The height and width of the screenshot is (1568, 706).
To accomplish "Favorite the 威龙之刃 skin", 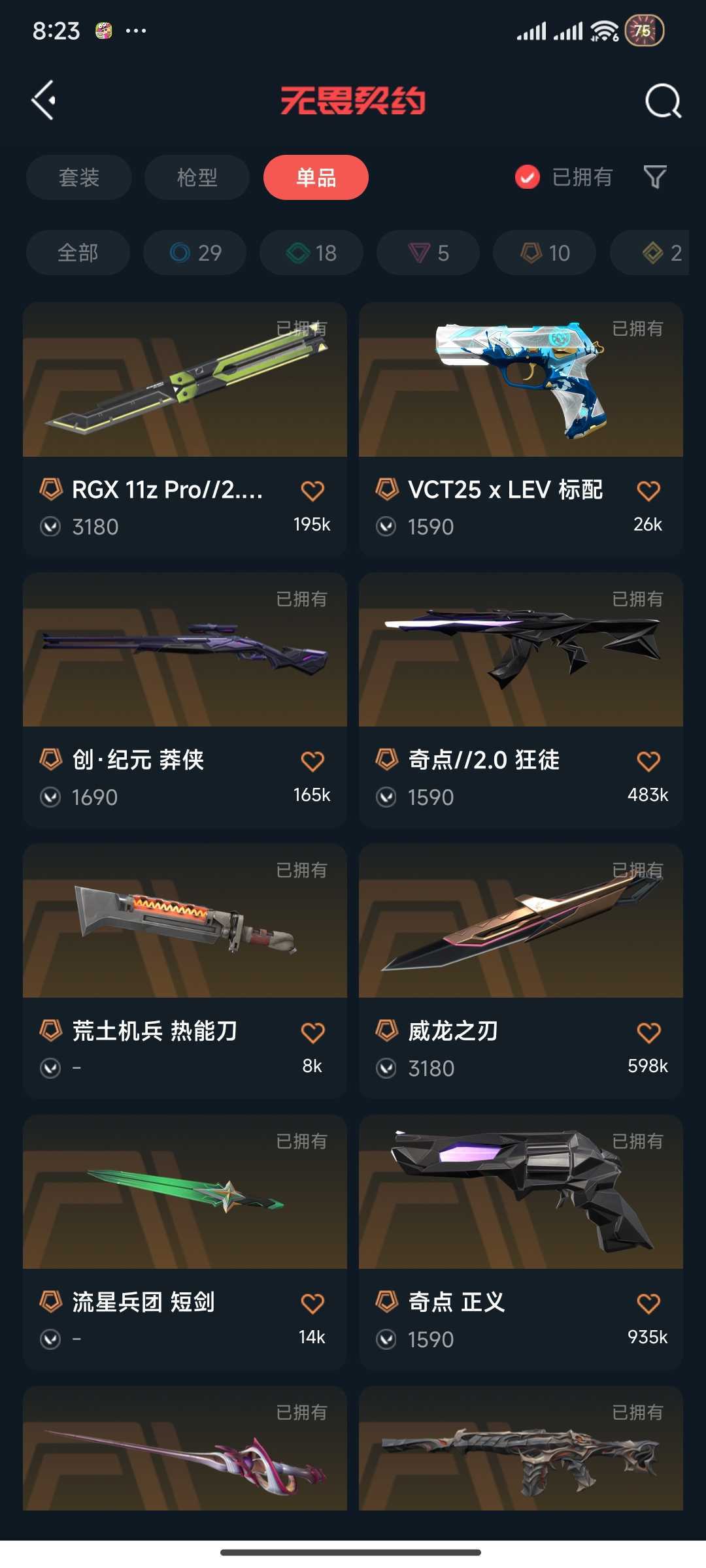I will pyautogui.click(x=648, y=1032).
